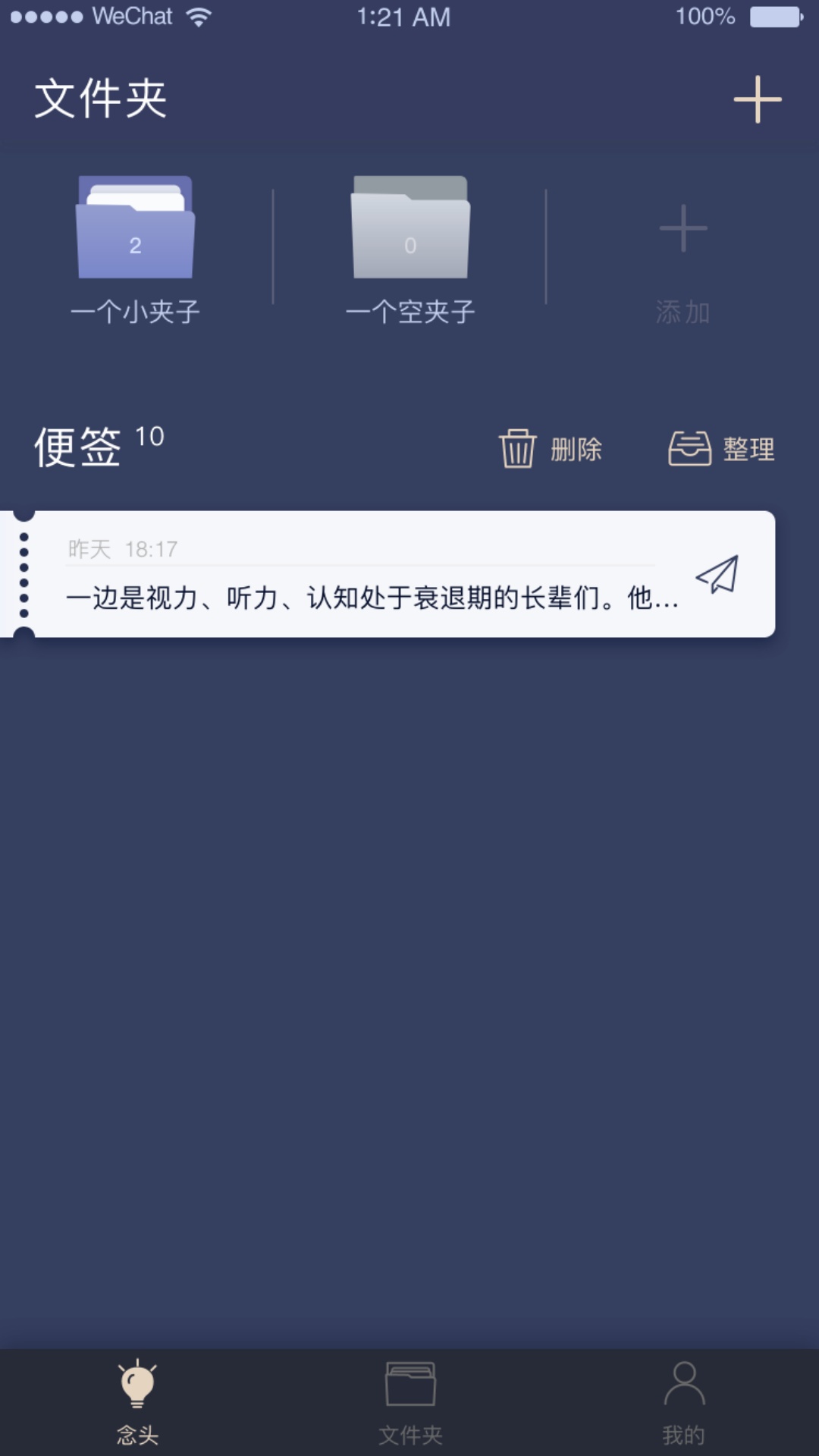The image size is (819, 1456).
Task: Tap the Wi-Fi icon in the status bar
Action: (x=199, y=16)
